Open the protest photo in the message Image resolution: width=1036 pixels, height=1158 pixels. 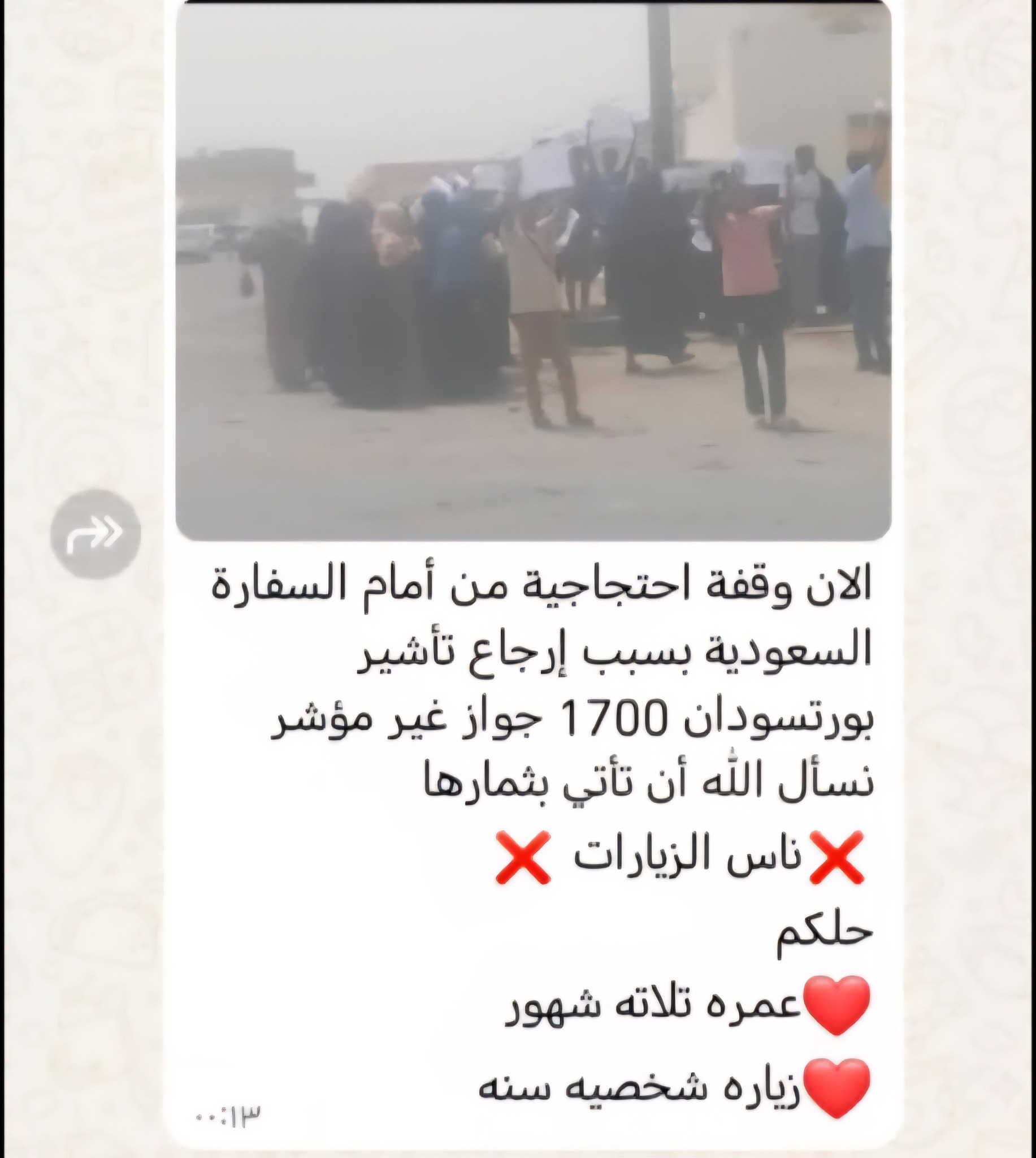[534, 270]
